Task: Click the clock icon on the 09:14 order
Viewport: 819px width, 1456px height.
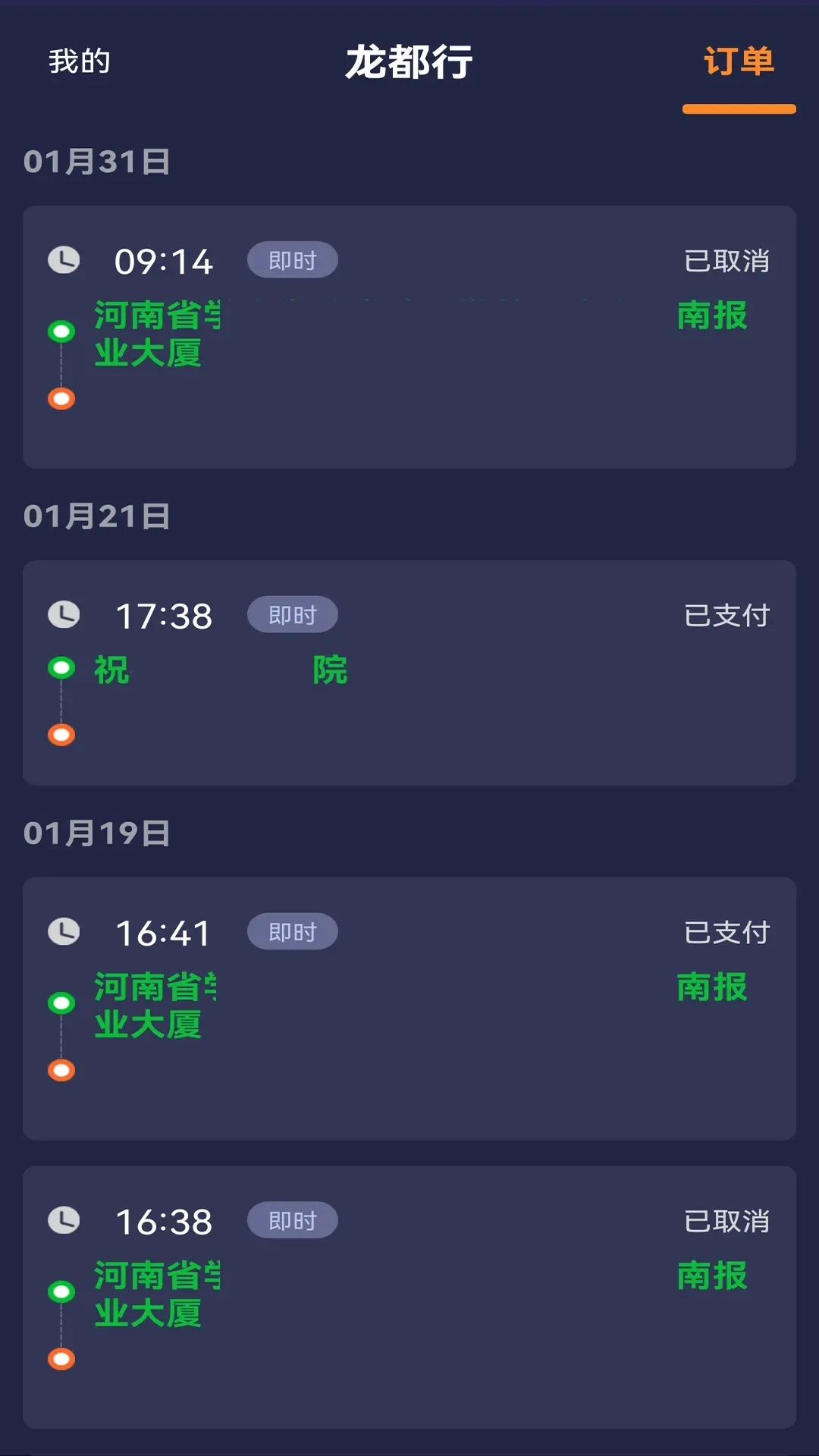Action: point(64,260)
